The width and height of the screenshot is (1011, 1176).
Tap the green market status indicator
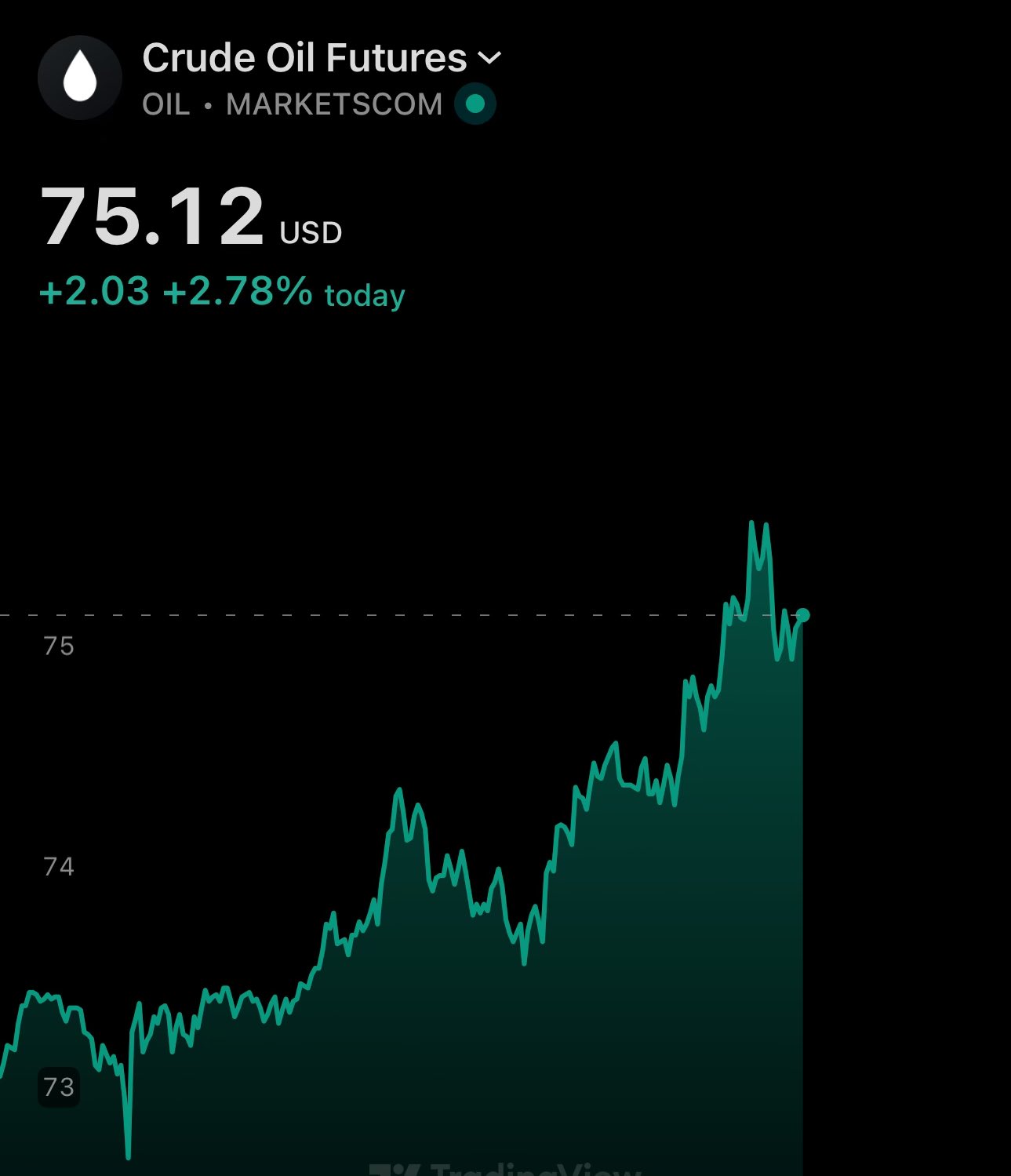(475, 104)
